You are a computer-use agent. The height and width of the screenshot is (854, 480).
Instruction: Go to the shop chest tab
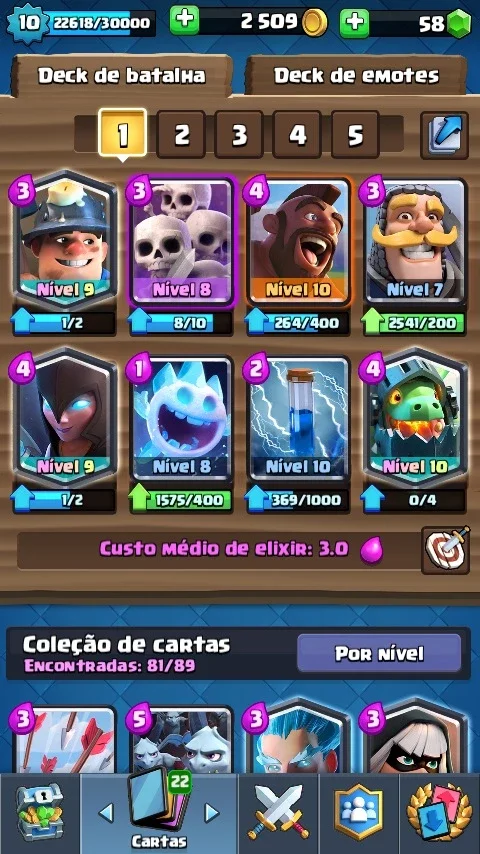pyautogui.click(x=39, y=813)
